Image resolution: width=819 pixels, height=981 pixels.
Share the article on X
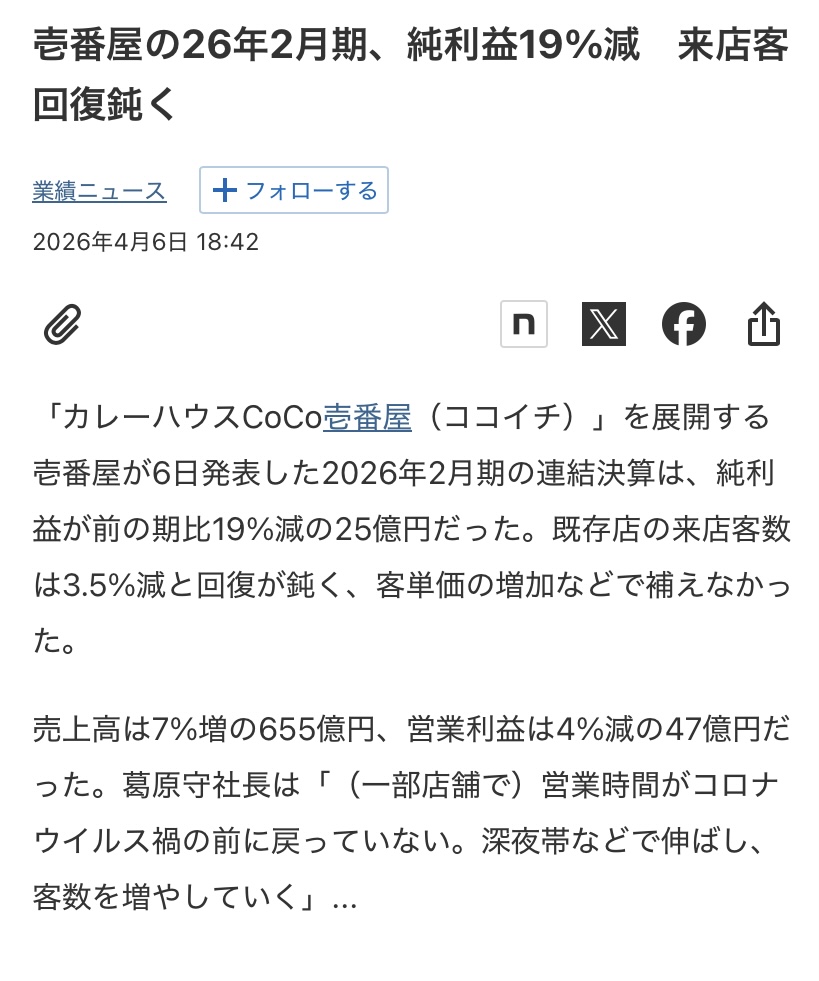tap(604, 324)
